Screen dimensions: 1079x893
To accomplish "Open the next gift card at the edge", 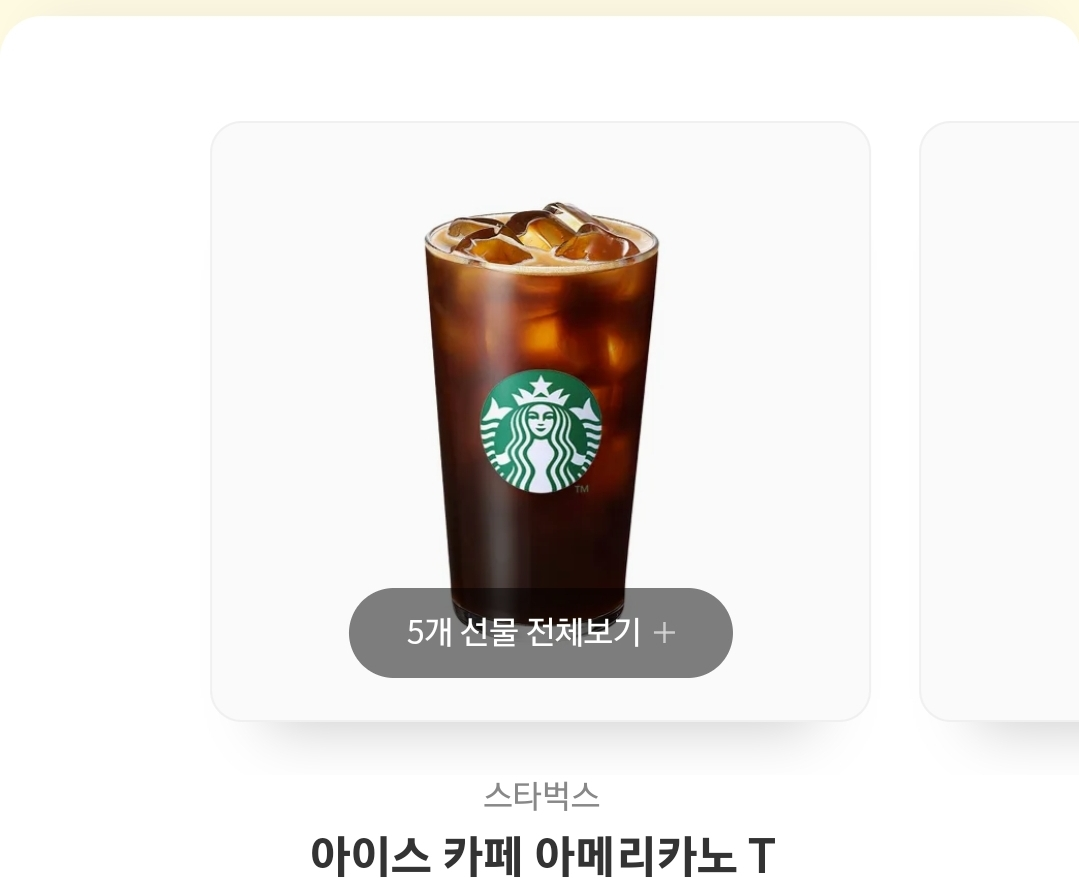I will [1000, 420].
